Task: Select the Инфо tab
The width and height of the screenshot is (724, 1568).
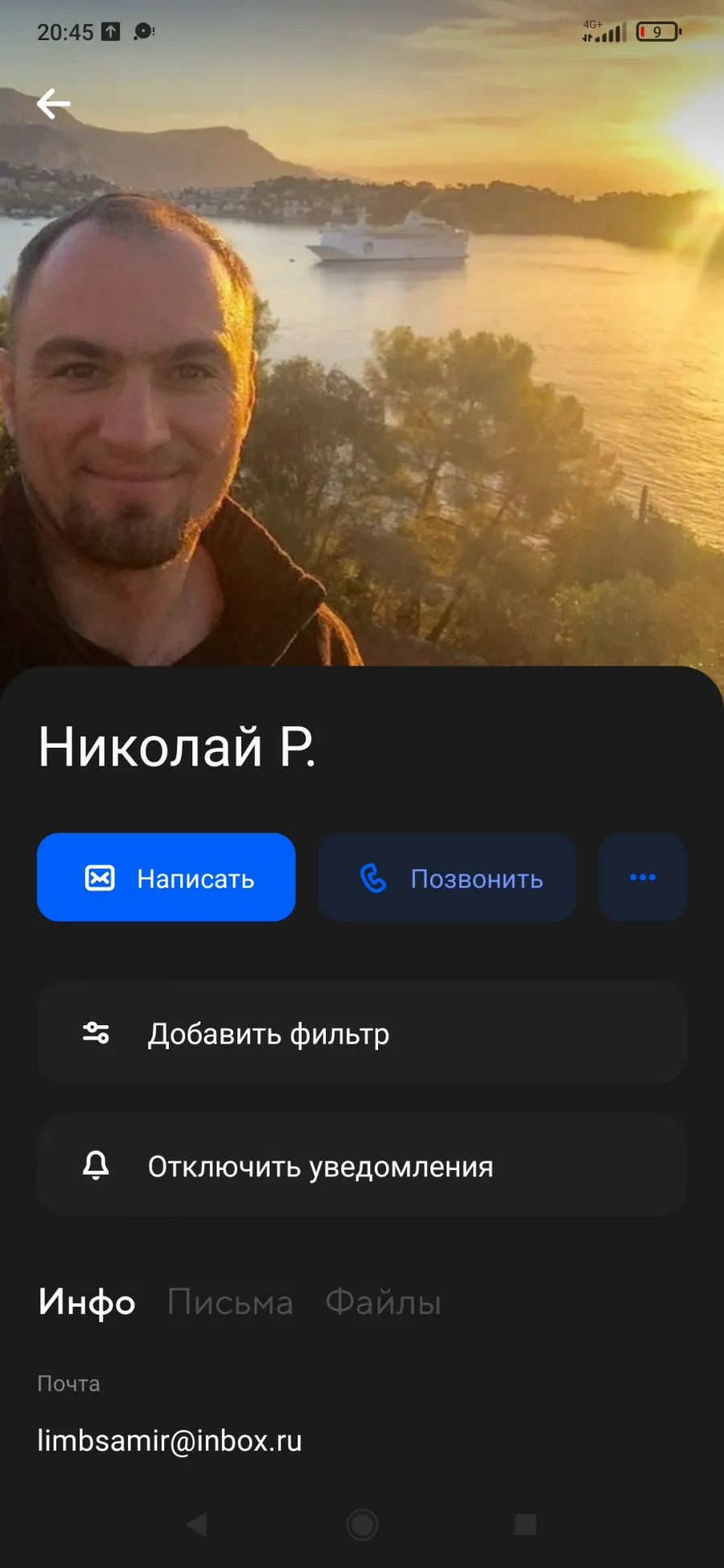Action: [87, 1303]
